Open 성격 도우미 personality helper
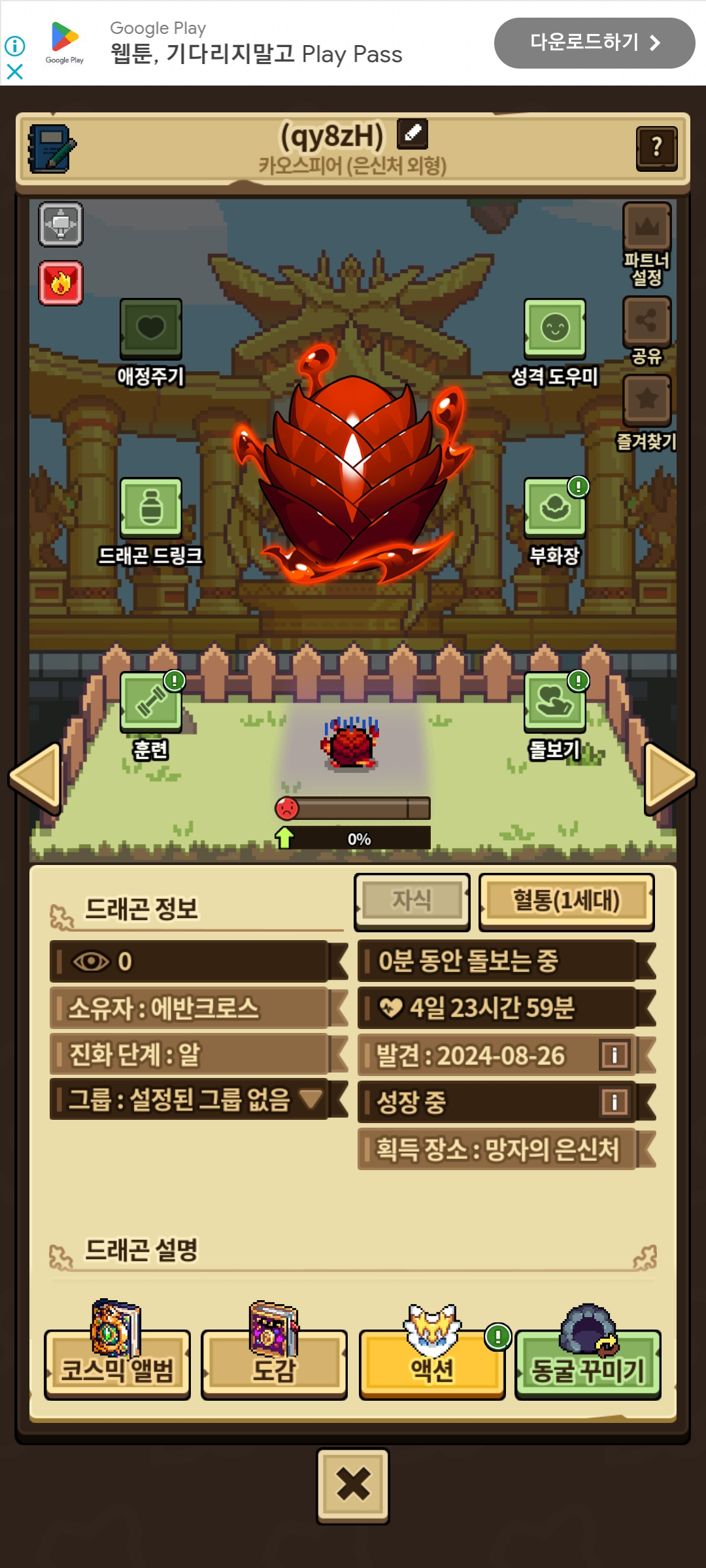This screenshot has width=706, height=1568. point(554,328)
